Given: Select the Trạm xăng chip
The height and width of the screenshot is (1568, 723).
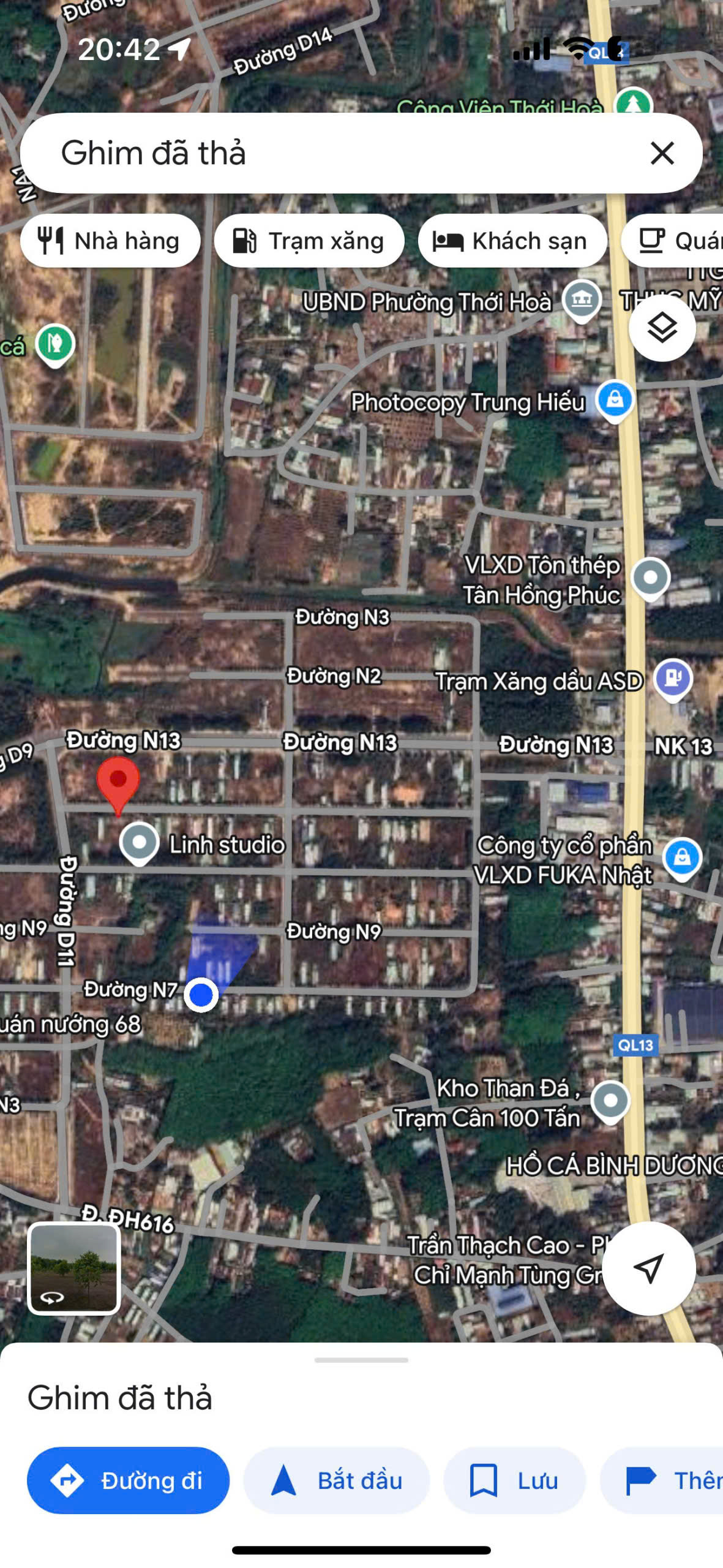Looking at the screenshot, I should [x=309, y=241].
